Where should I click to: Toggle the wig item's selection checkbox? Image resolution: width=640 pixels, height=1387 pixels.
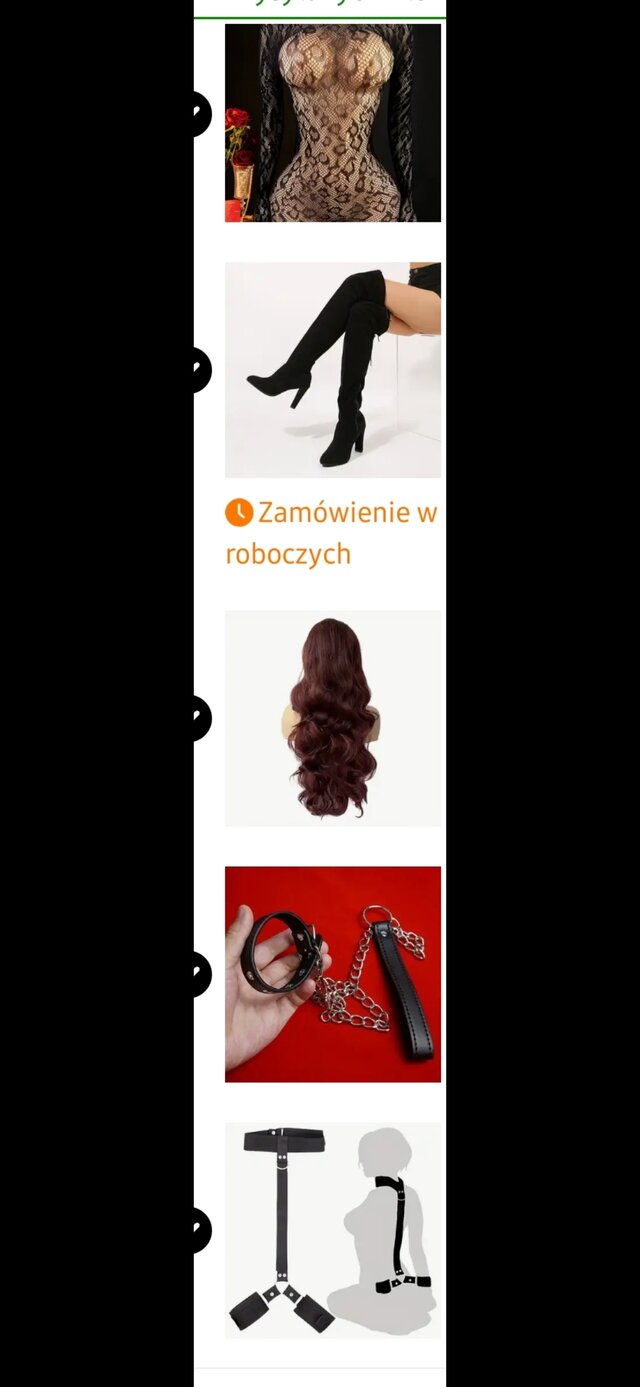point(200,718)
